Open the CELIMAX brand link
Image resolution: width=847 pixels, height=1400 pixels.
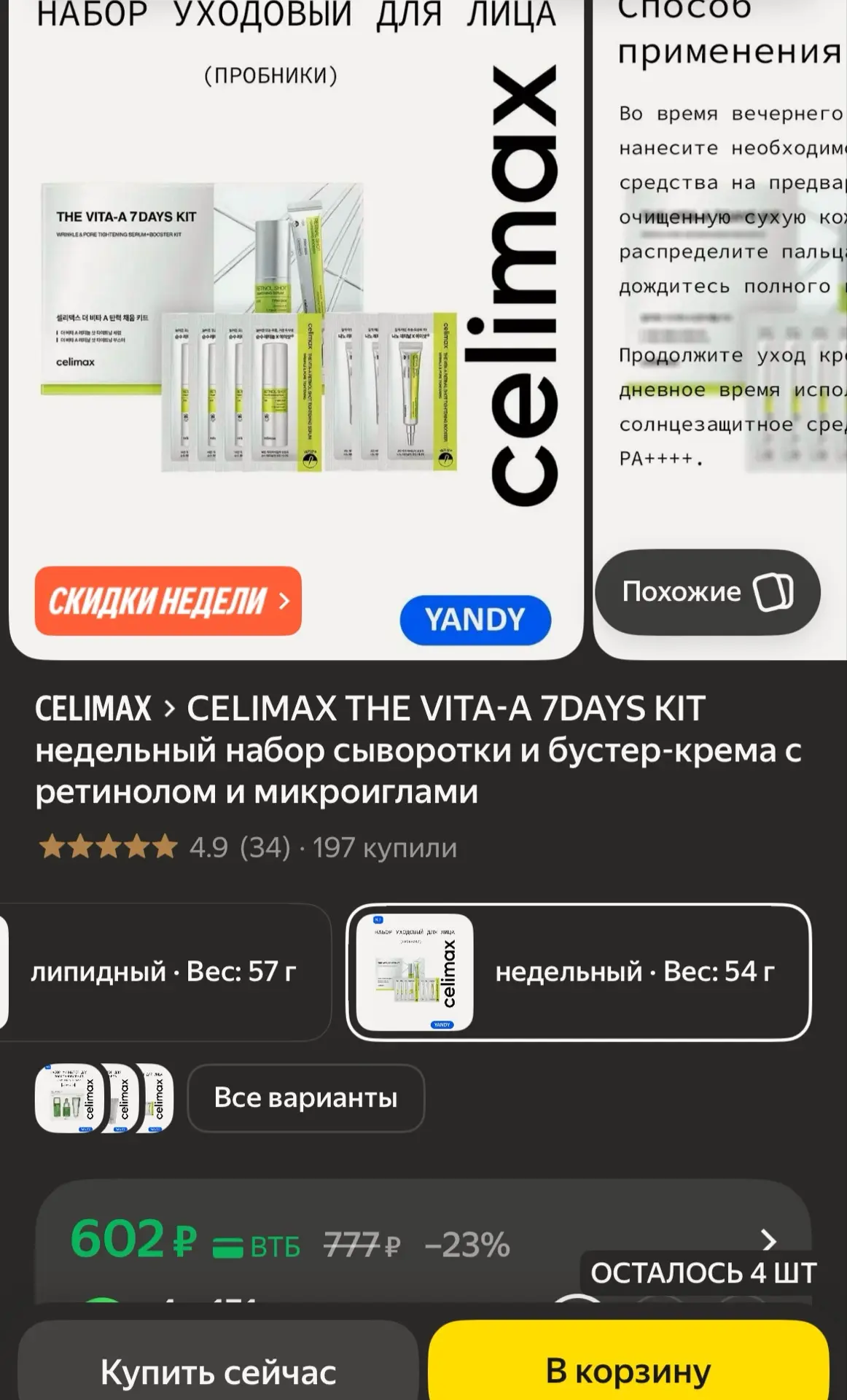tap(93, 709)
